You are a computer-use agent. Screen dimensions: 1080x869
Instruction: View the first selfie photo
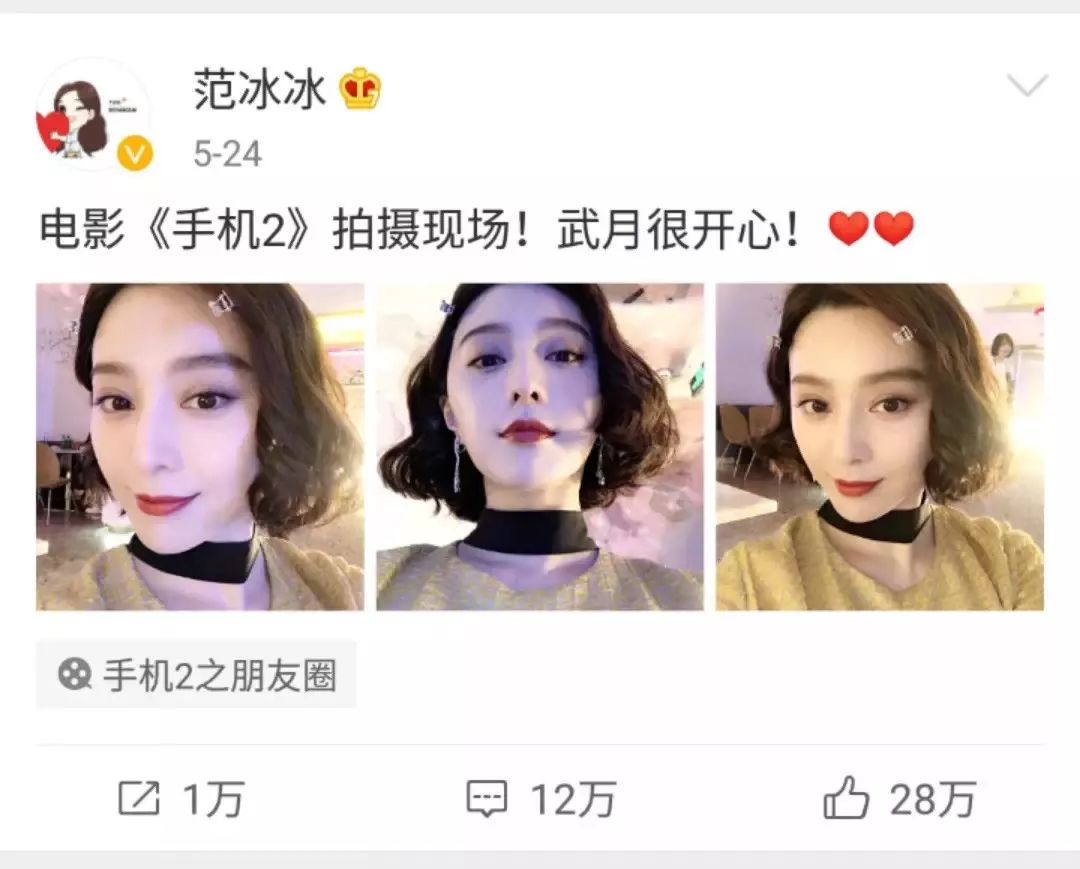click(x=200, y=447)
